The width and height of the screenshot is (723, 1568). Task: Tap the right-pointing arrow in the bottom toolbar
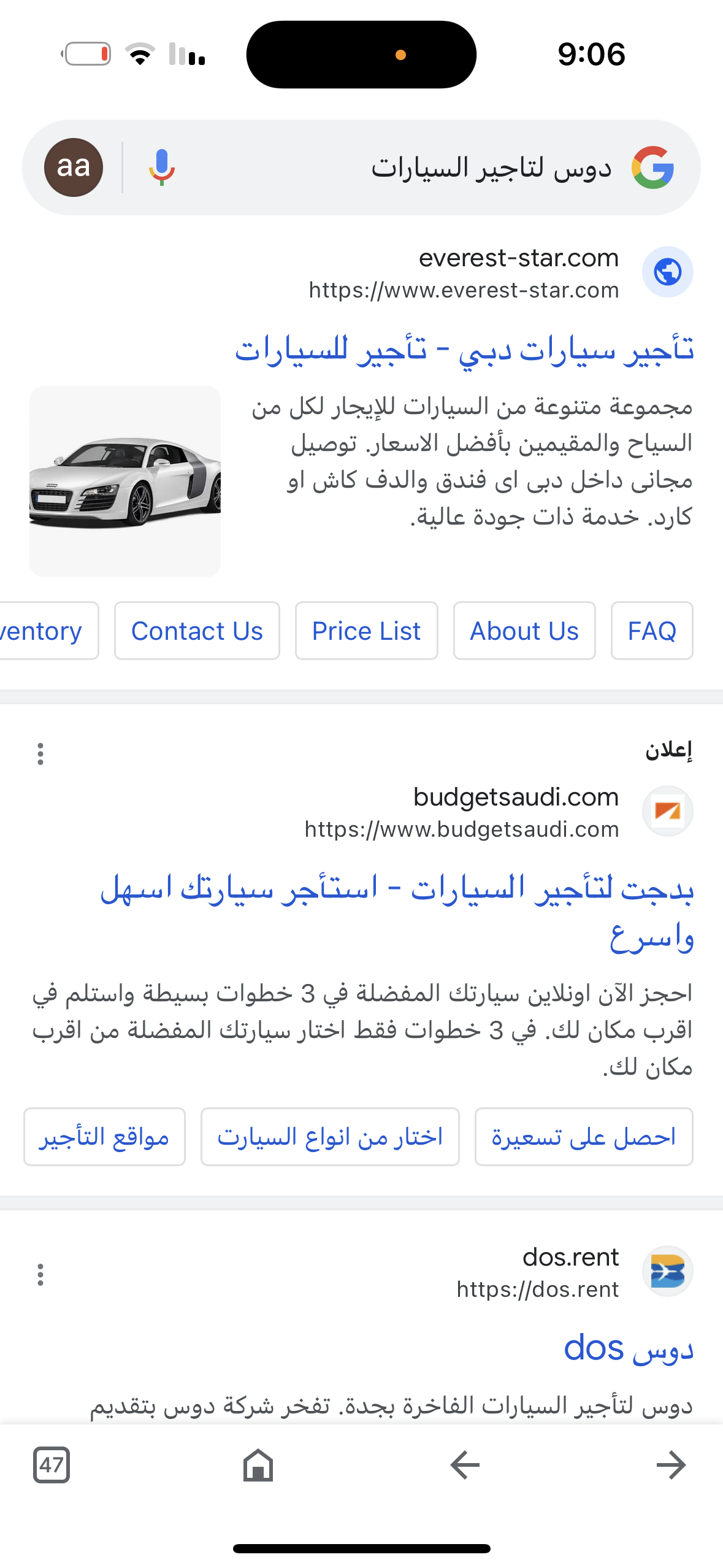tap(671, 1465)
